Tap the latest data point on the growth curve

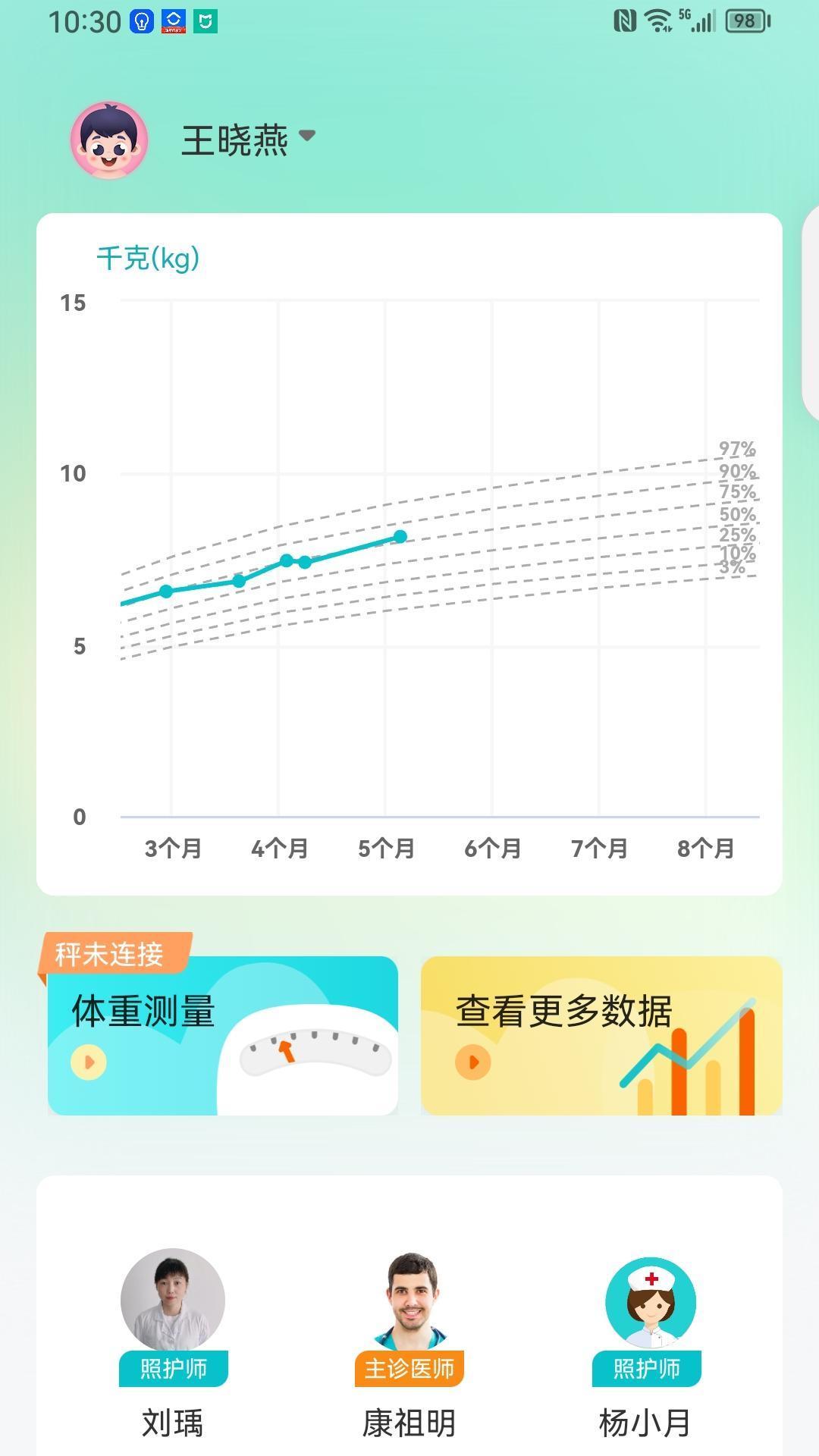click(400, 536)
